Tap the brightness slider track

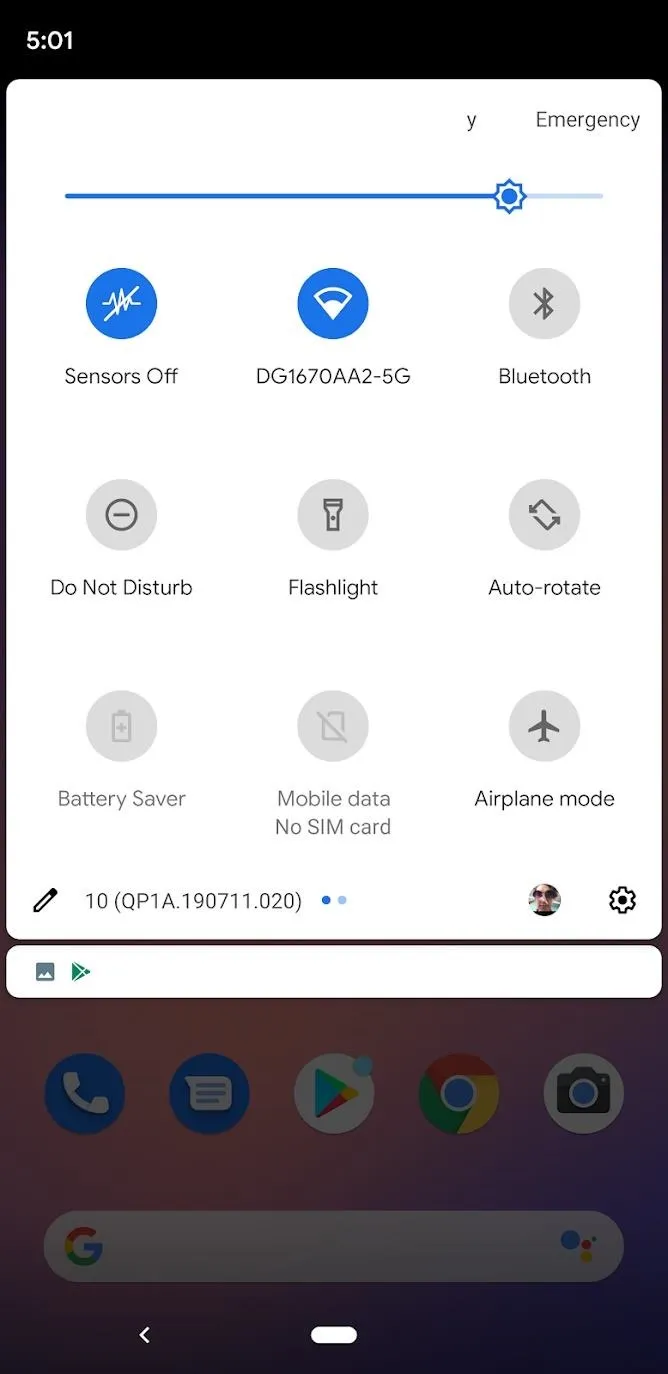coord(334,196)
